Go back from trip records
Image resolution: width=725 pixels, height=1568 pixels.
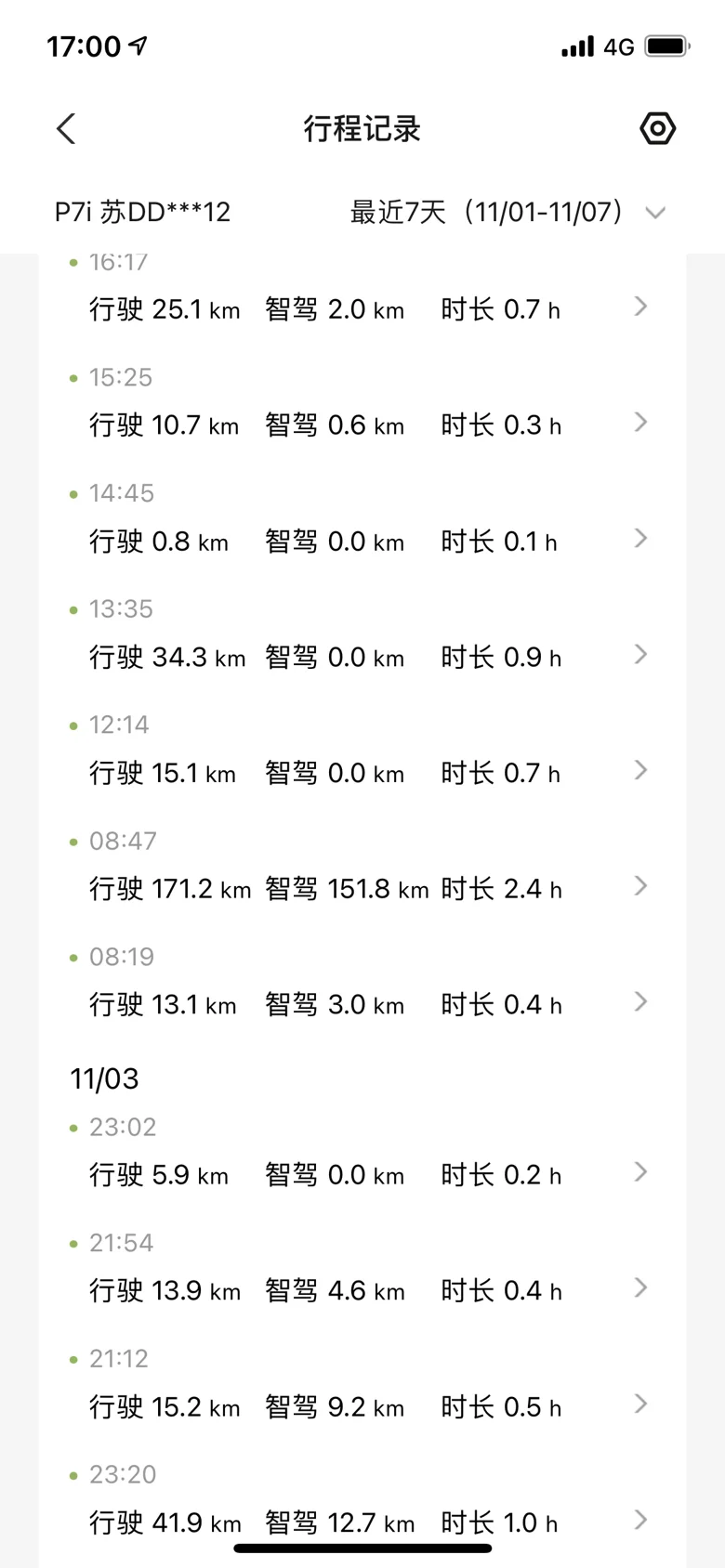(x=66, y=129)
